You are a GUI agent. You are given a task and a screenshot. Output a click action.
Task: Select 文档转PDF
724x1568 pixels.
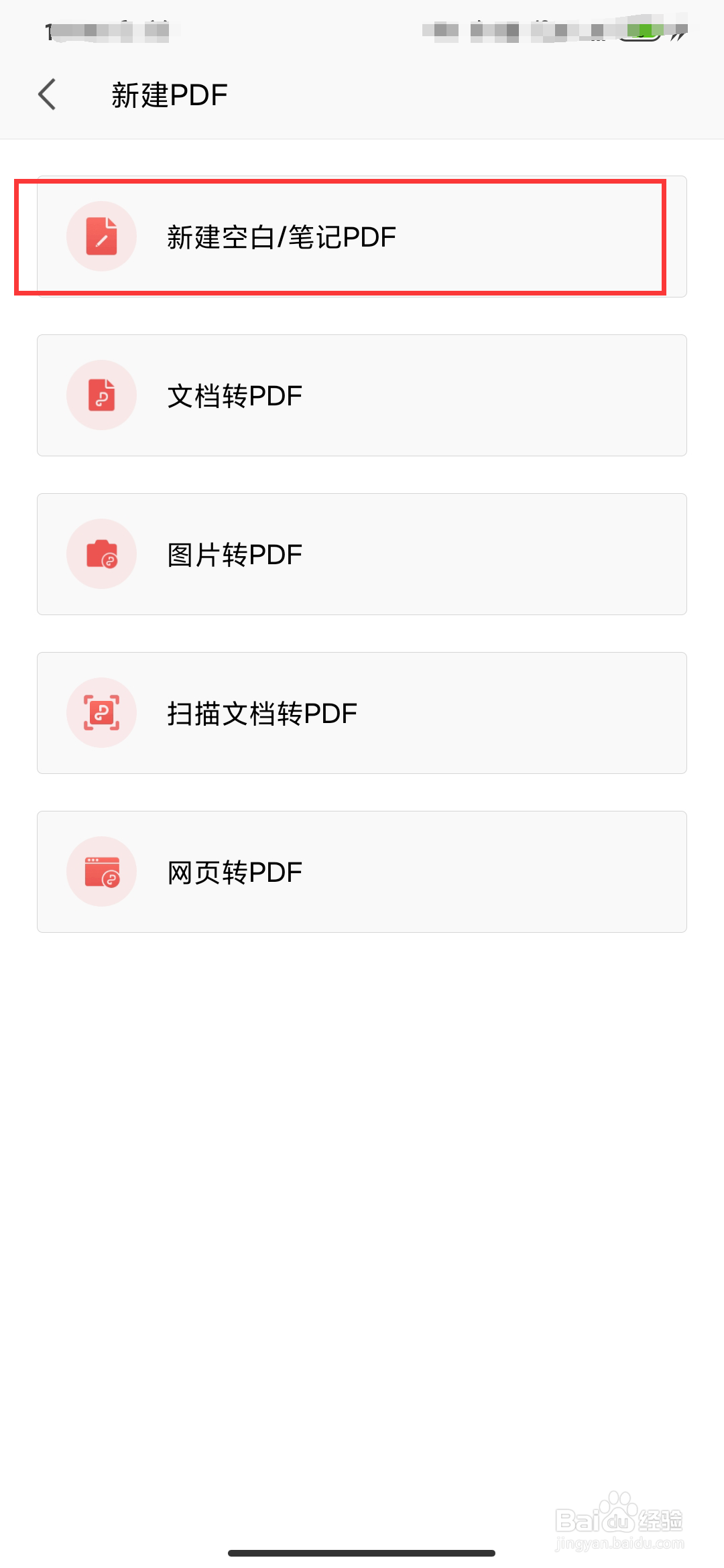[x=362, y=395]
